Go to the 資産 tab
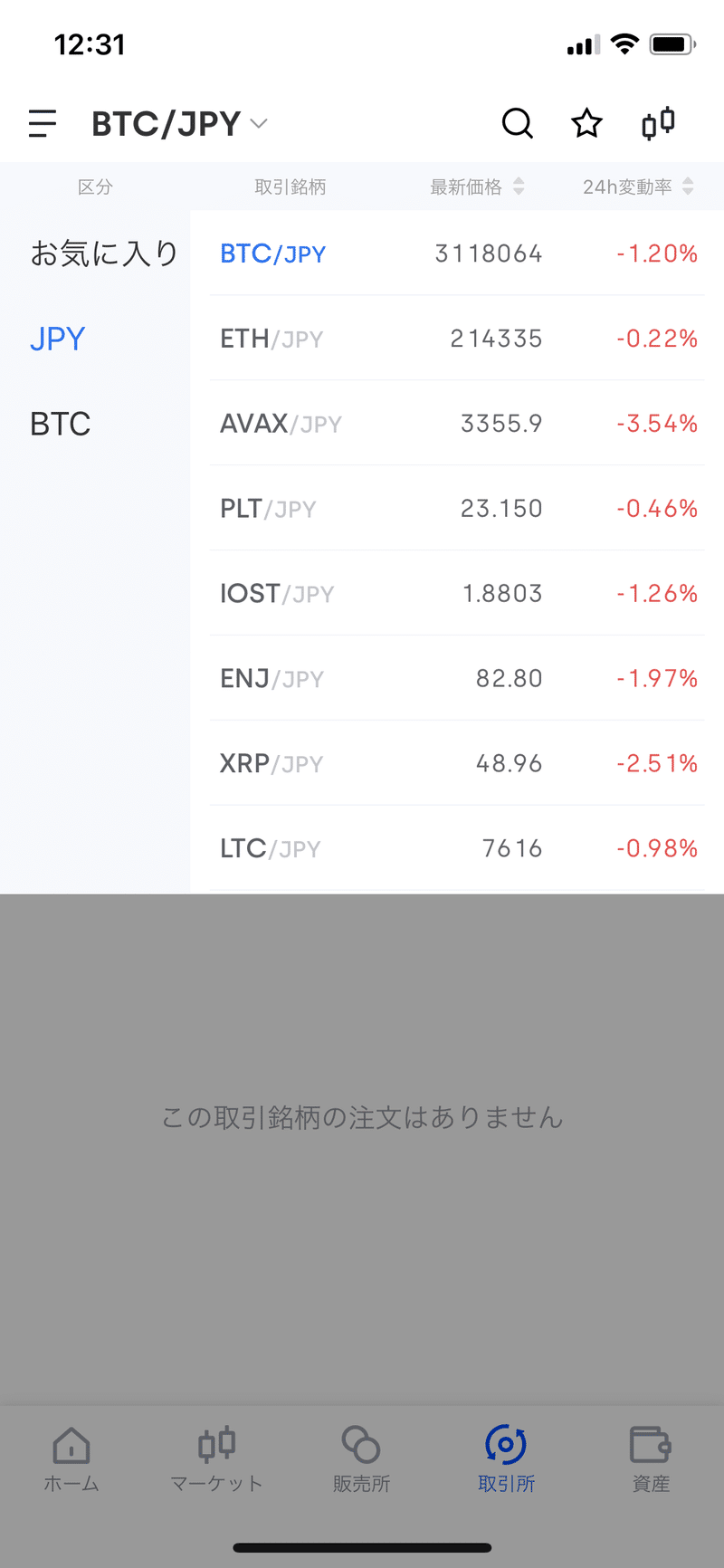Viewport: 724px width, 1568px height. click(651, 1459)
